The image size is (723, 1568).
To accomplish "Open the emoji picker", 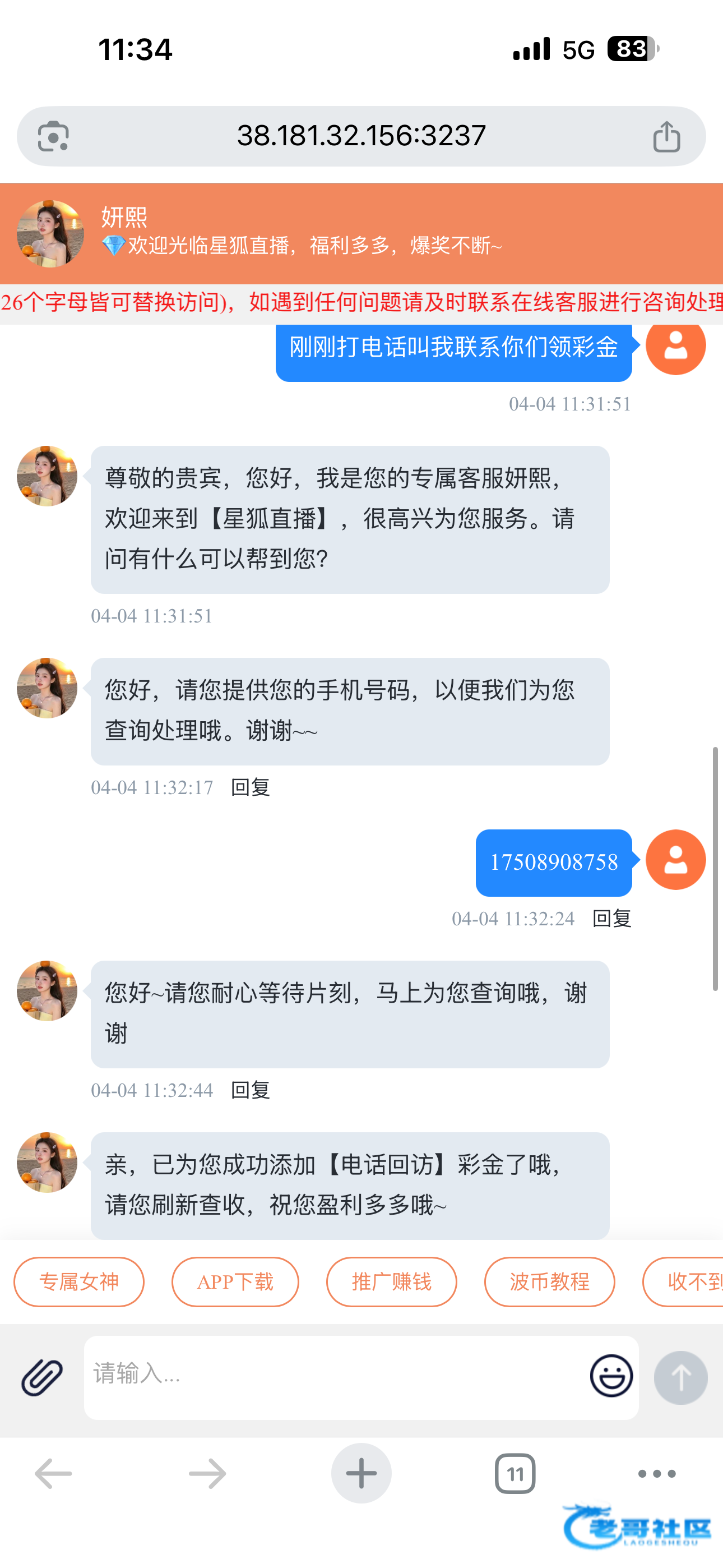I will tap(611, 1376).
